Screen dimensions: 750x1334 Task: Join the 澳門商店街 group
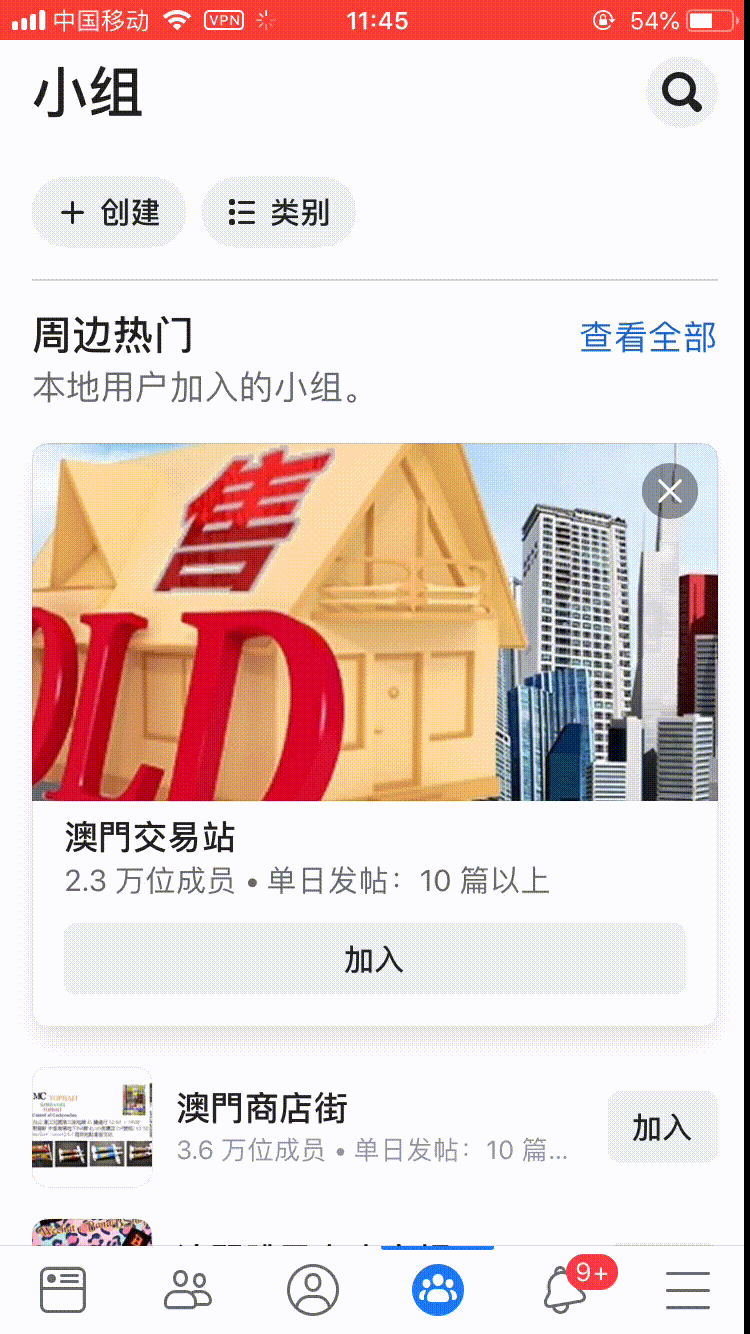point(662,1127)
